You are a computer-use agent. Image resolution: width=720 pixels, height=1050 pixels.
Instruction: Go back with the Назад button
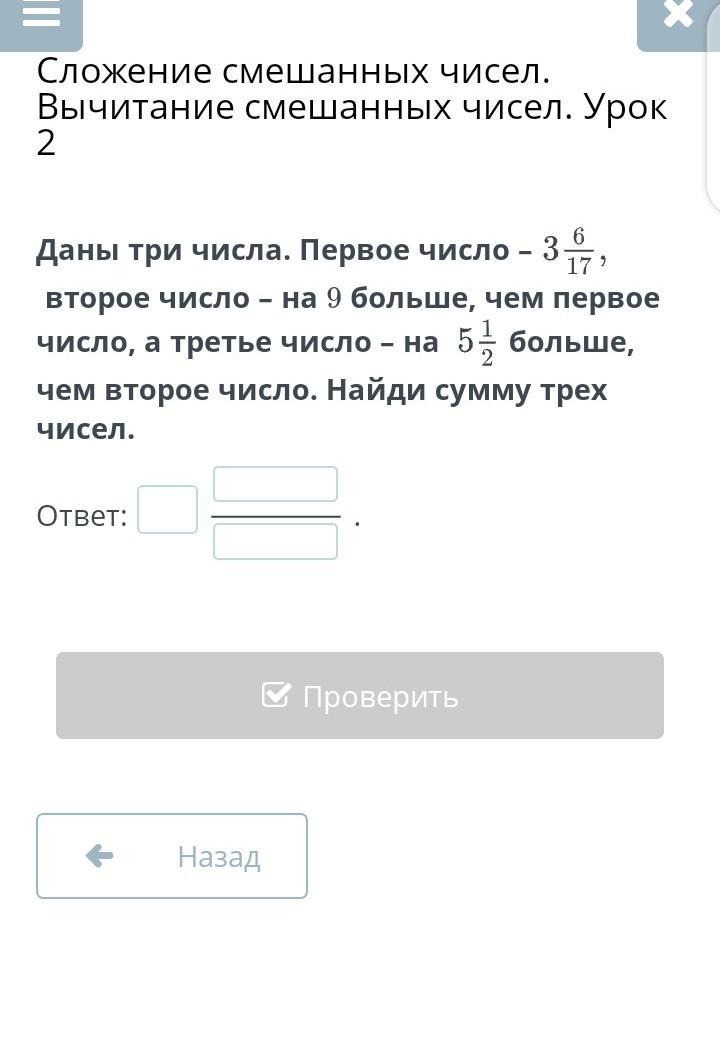tap(172, 856)
